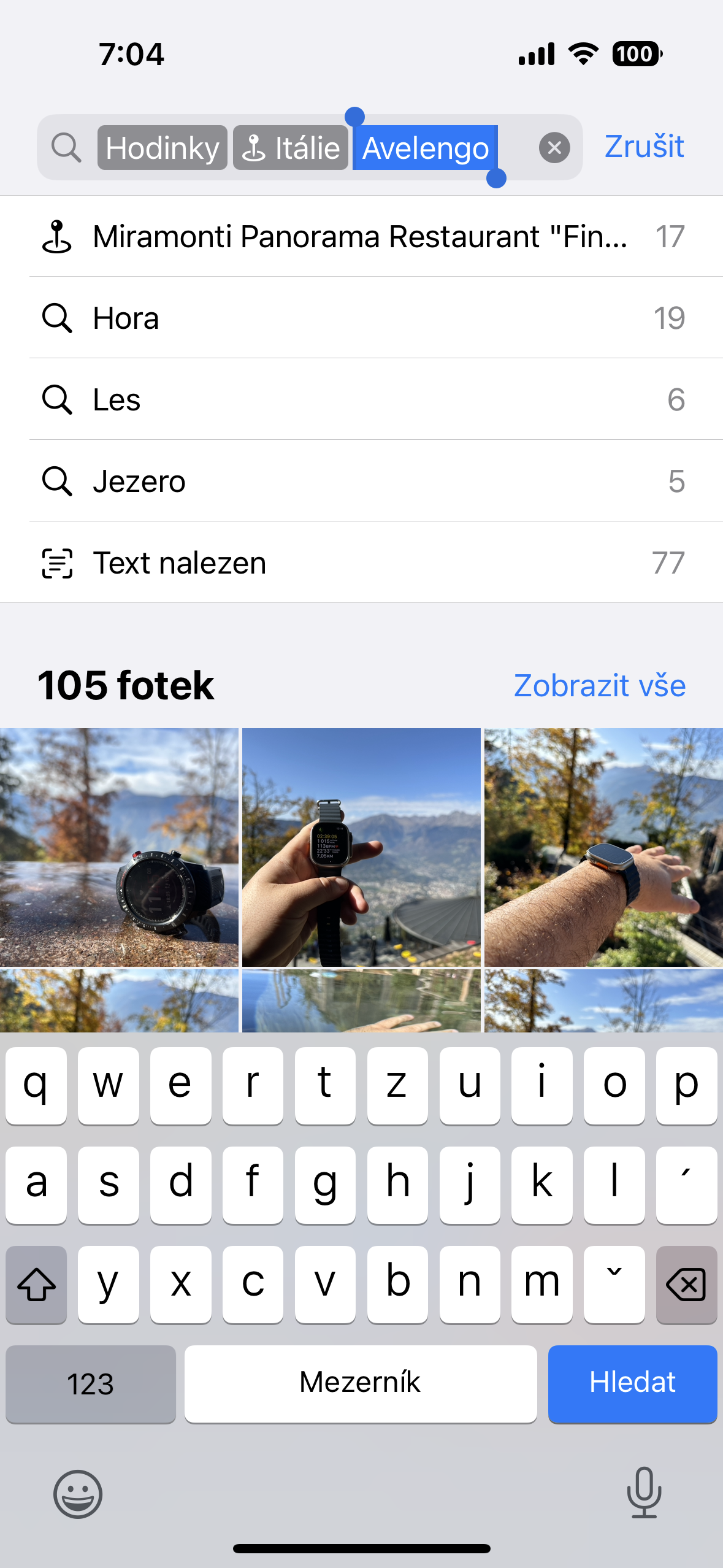Viewport: 723px width, 1568px height.
Task: Tap the Mezerník space key
Action: tap(360, 1383)
